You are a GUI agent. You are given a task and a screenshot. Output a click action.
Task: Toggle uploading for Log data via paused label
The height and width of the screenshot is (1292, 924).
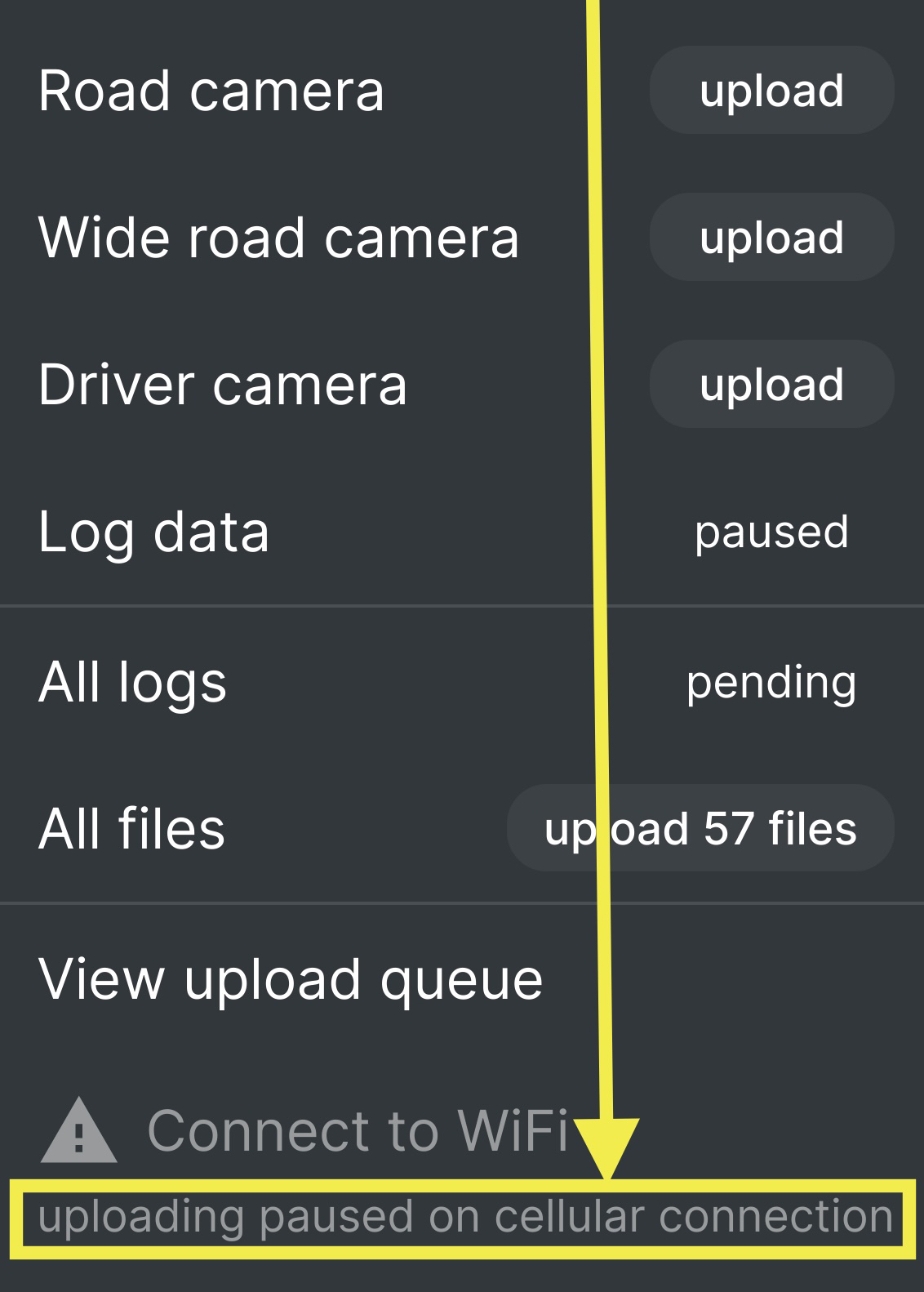(x=771, y=532)
